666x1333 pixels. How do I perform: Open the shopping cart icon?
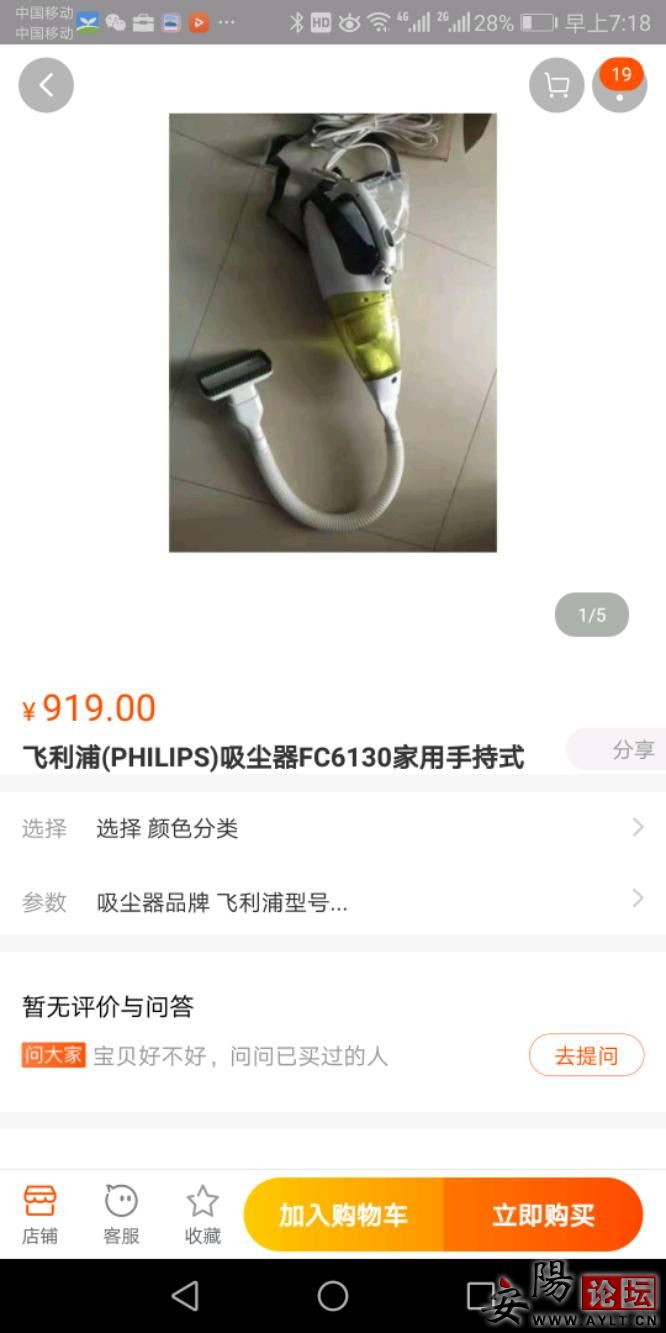(556, 86)
